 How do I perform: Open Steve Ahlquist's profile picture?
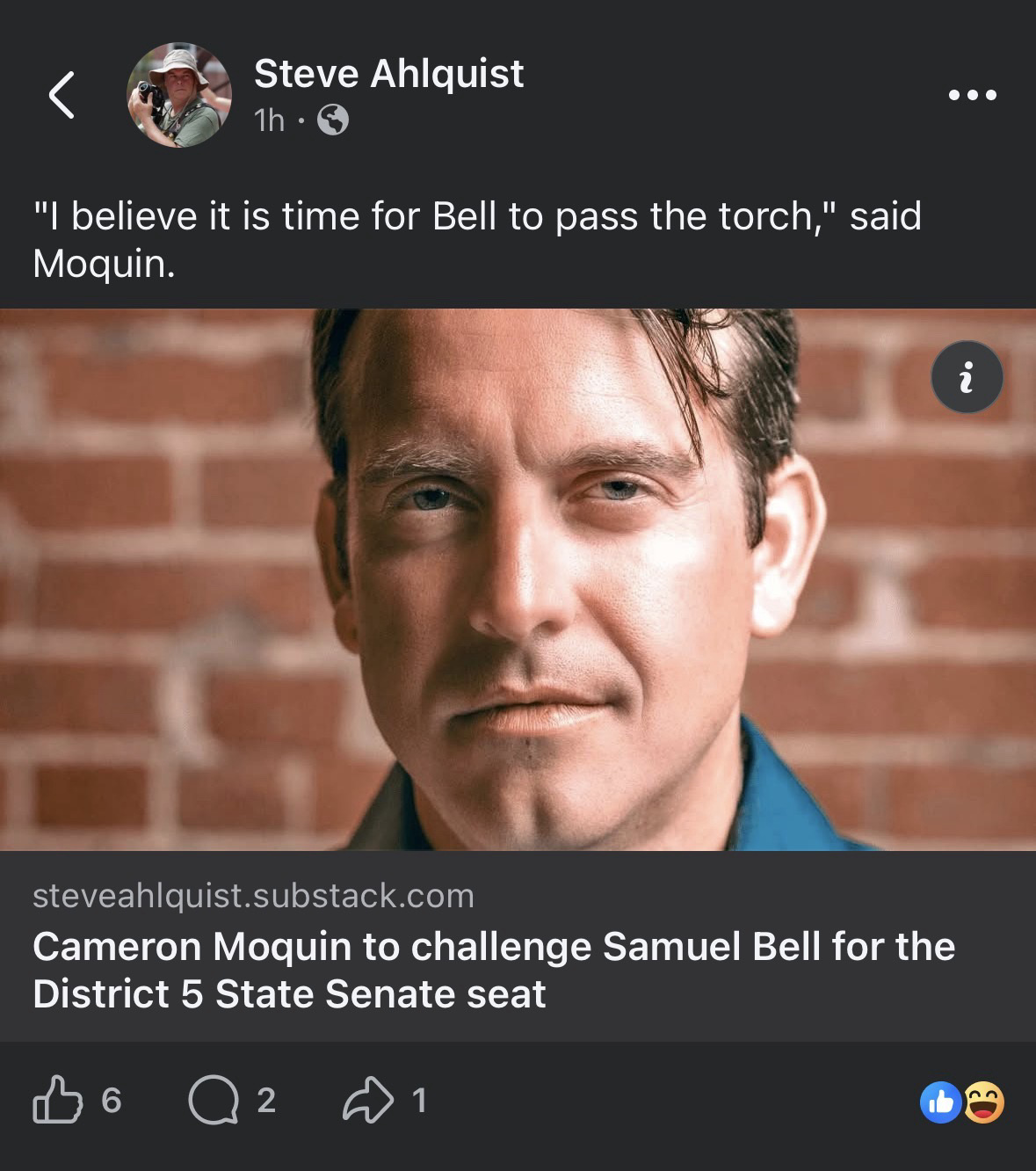pos(179,95)
